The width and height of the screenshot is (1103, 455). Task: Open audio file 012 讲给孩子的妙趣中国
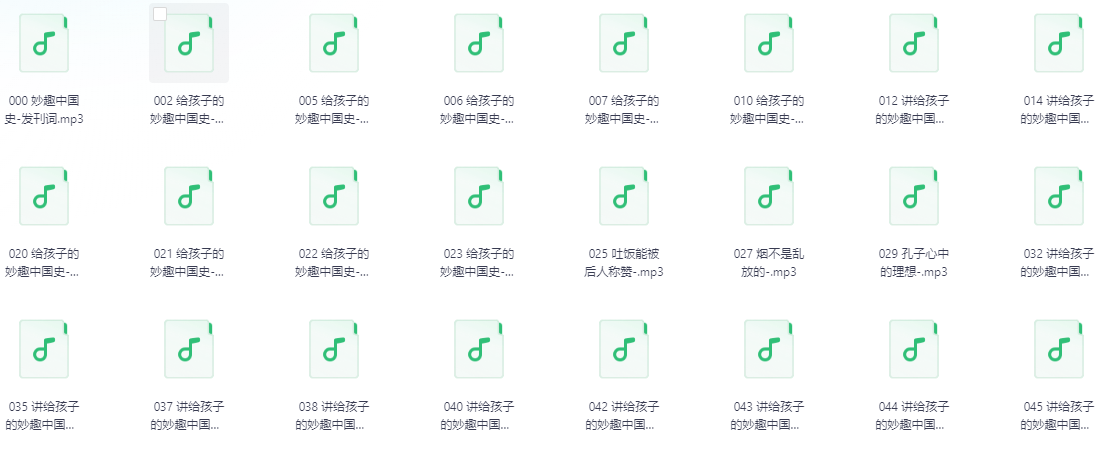coord(914,43)
